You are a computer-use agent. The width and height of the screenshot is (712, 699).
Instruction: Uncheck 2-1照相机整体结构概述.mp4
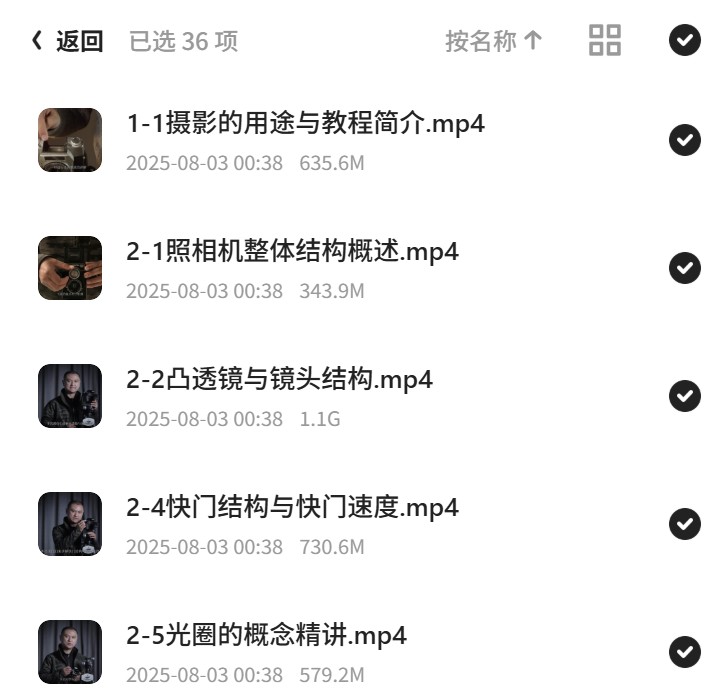pos(685,268)
